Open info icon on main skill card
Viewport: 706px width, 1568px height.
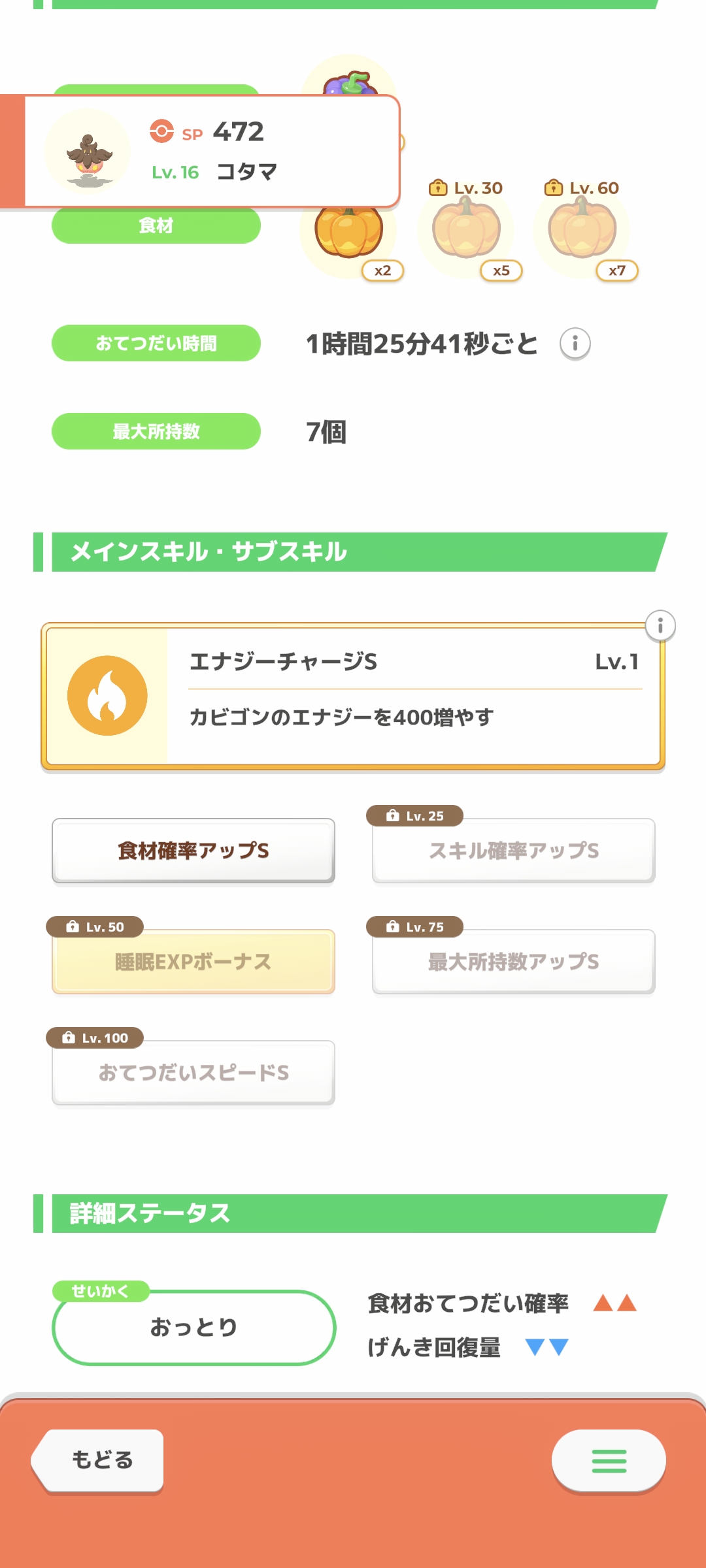coord(660,627)
